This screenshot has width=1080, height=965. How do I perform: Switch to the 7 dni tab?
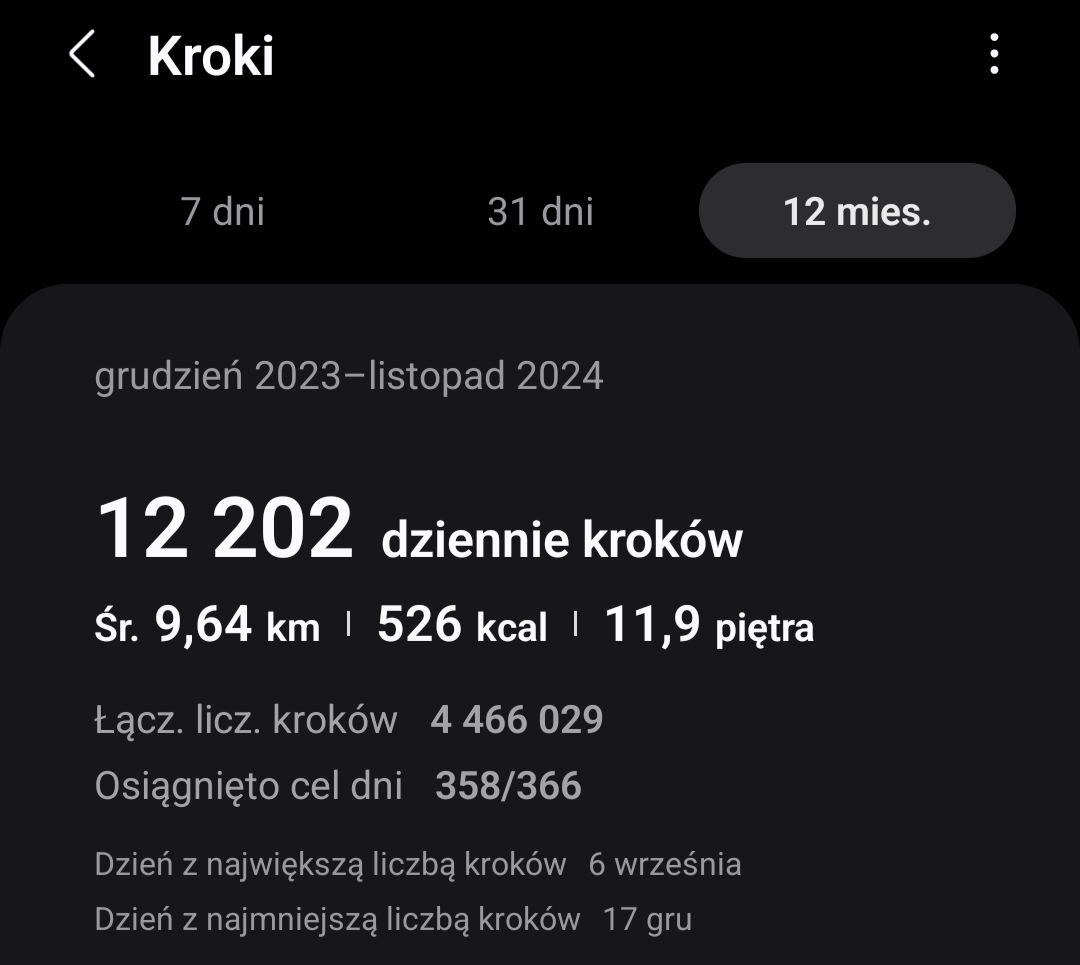click(223, 212)
